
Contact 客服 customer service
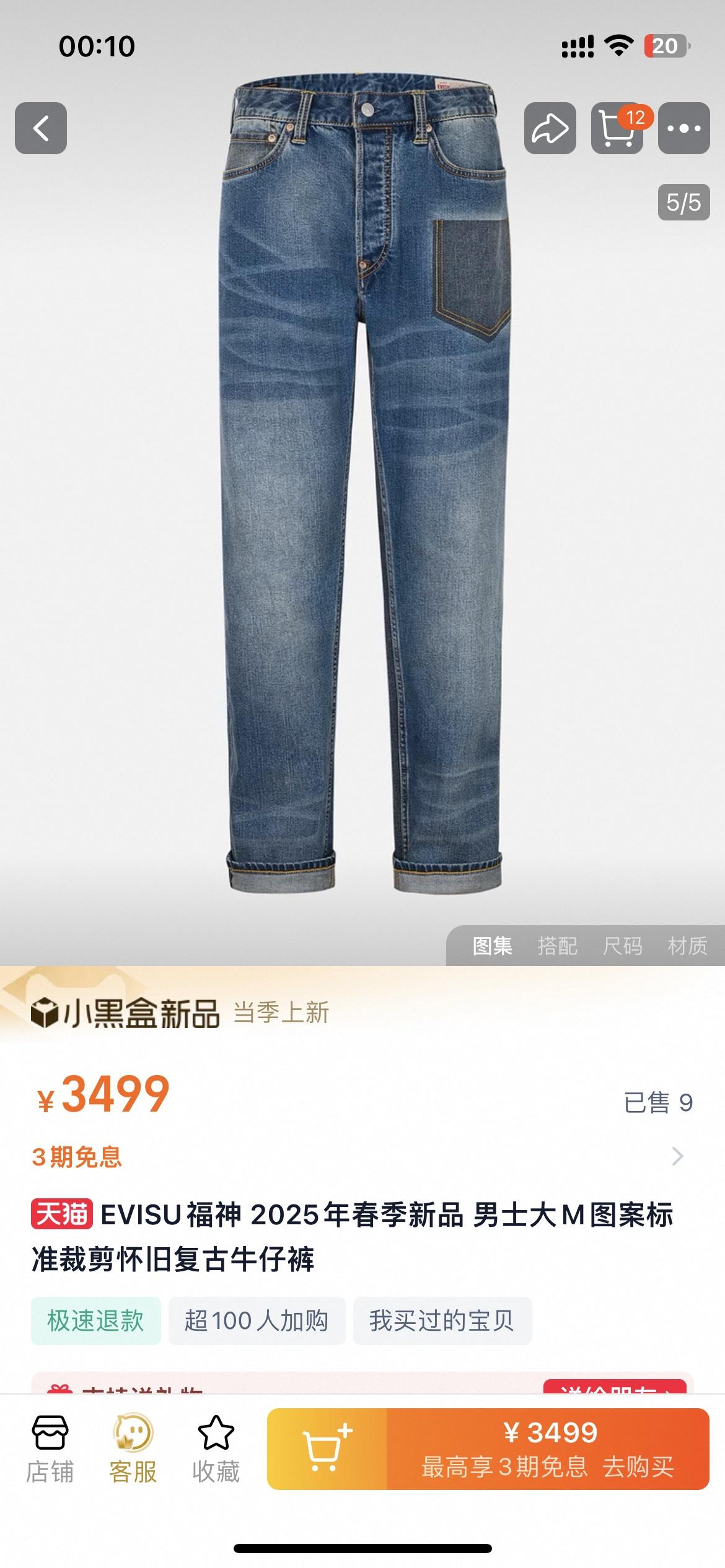pos(133,1449)
